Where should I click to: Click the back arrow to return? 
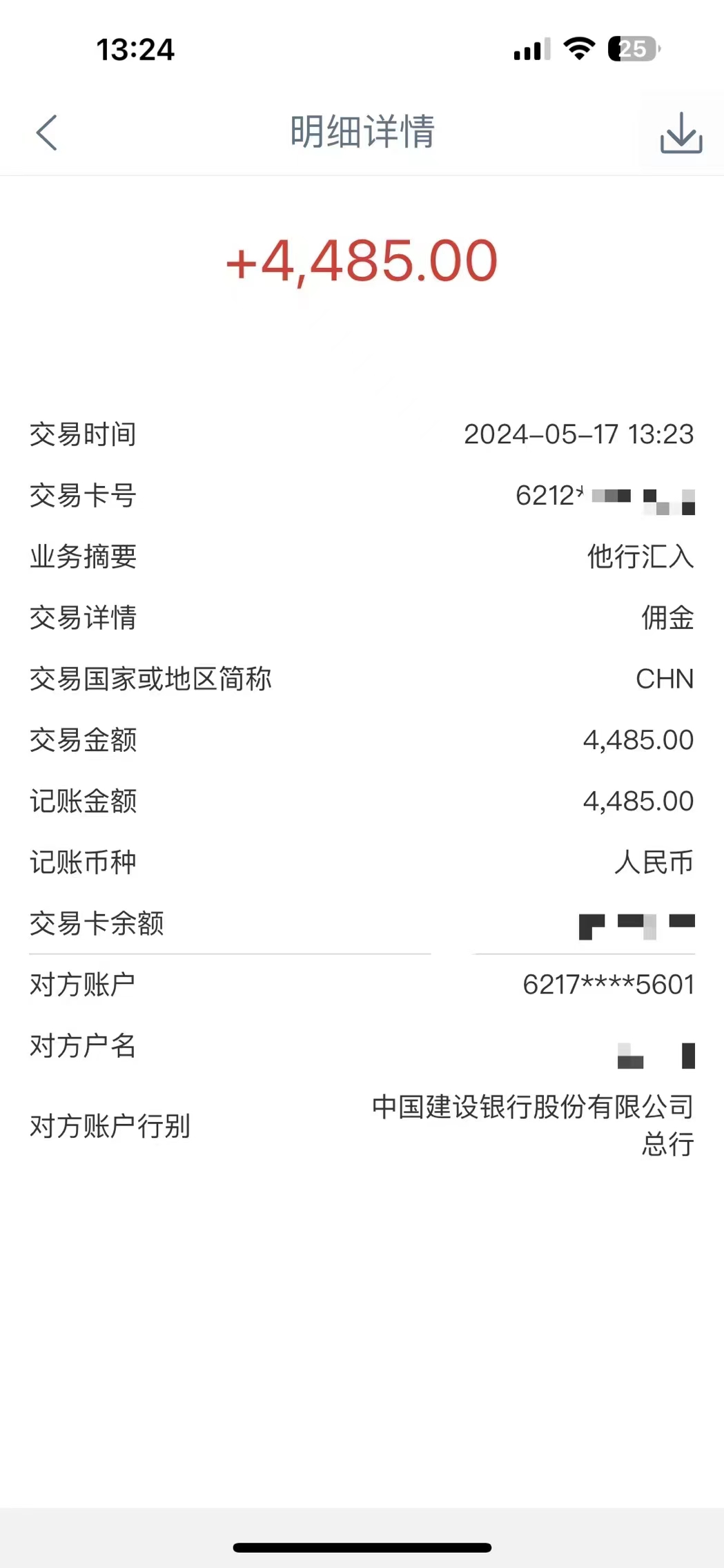(46, 133)
